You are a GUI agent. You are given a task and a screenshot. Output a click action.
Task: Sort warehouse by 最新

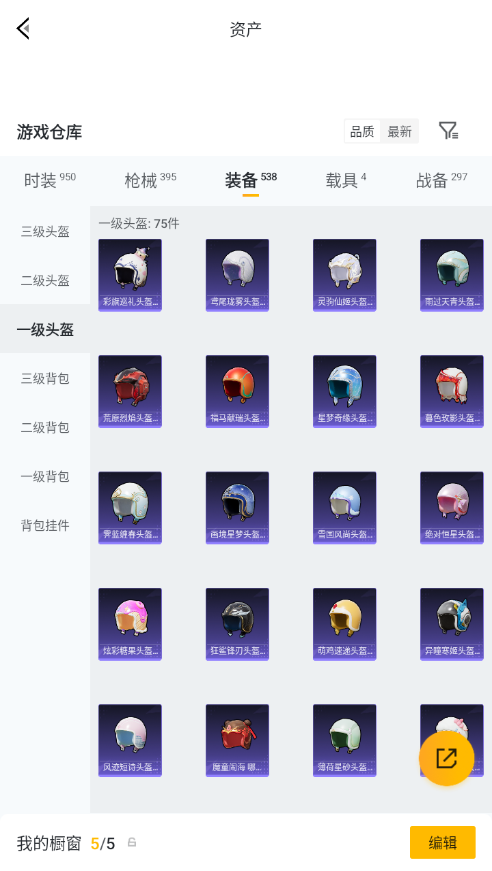(399, 132)
